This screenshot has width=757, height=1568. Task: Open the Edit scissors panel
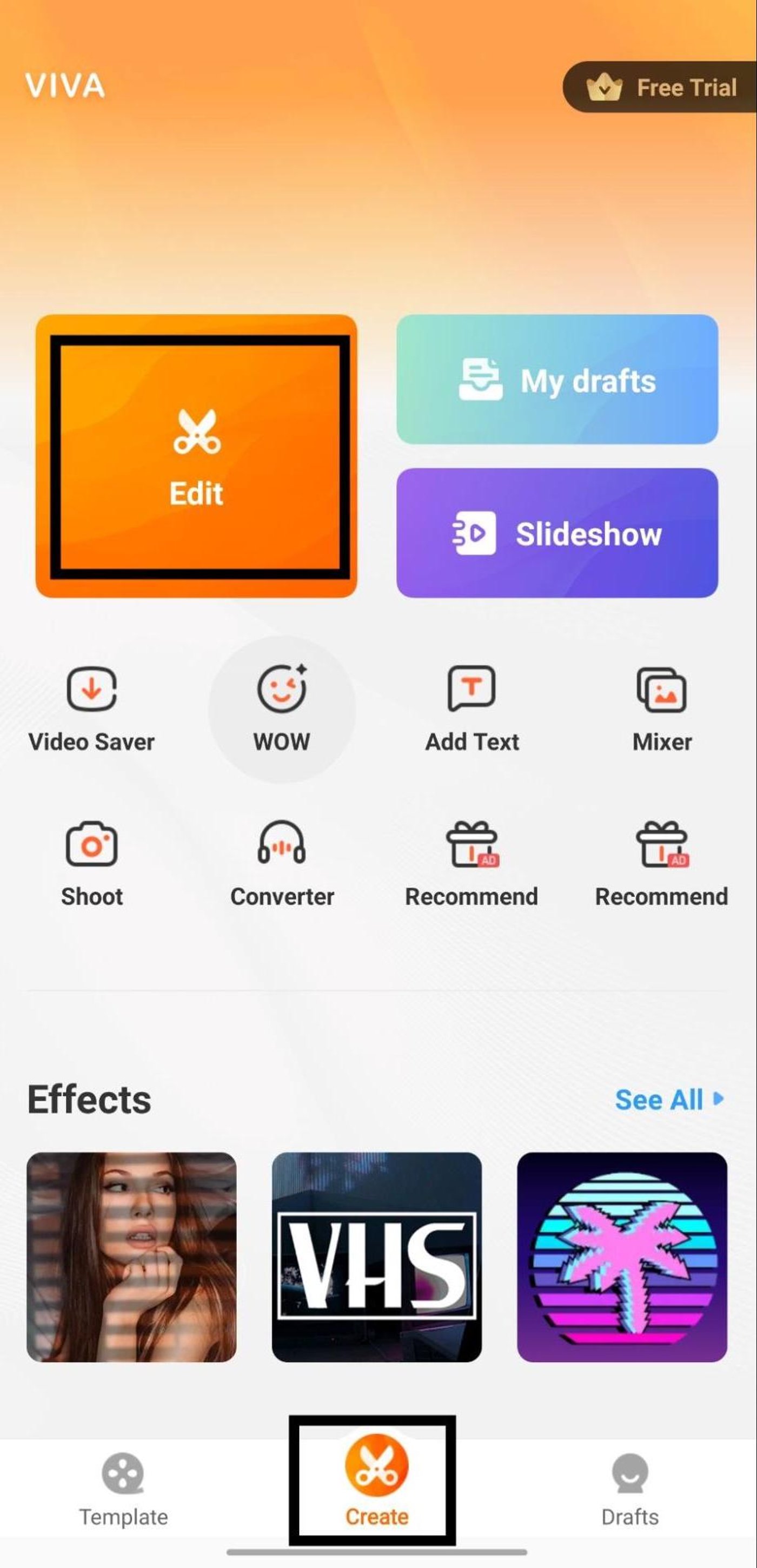click(x=197, y=455)
